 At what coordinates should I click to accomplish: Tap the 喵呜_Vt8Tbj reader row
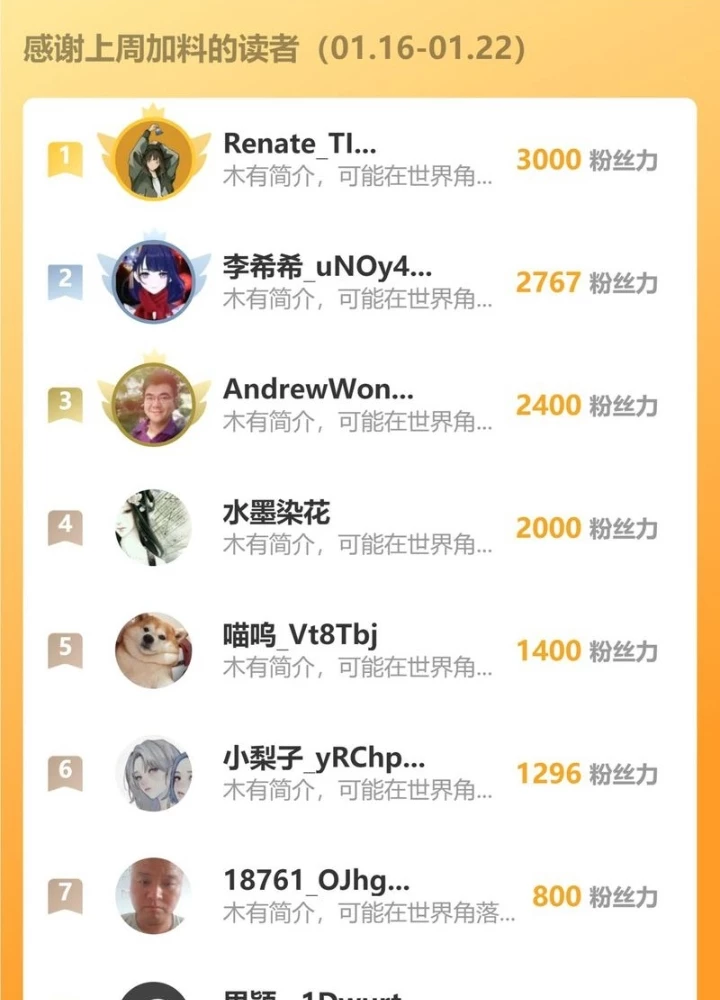tap(299, 636)
